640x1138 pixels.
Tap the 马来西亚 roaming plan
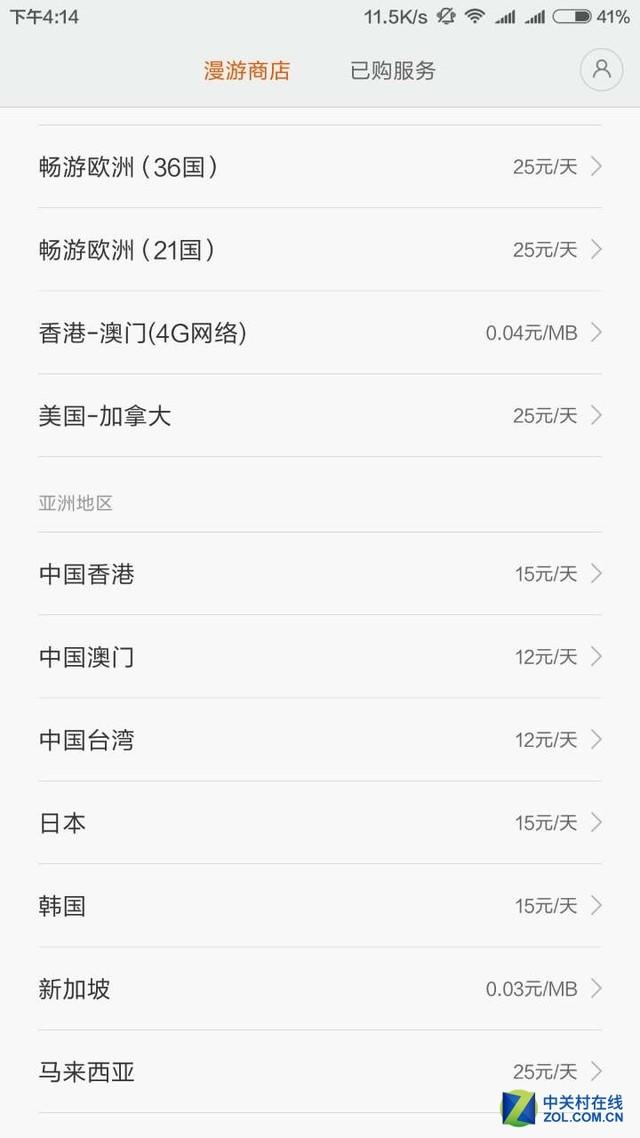point(320,1072)
